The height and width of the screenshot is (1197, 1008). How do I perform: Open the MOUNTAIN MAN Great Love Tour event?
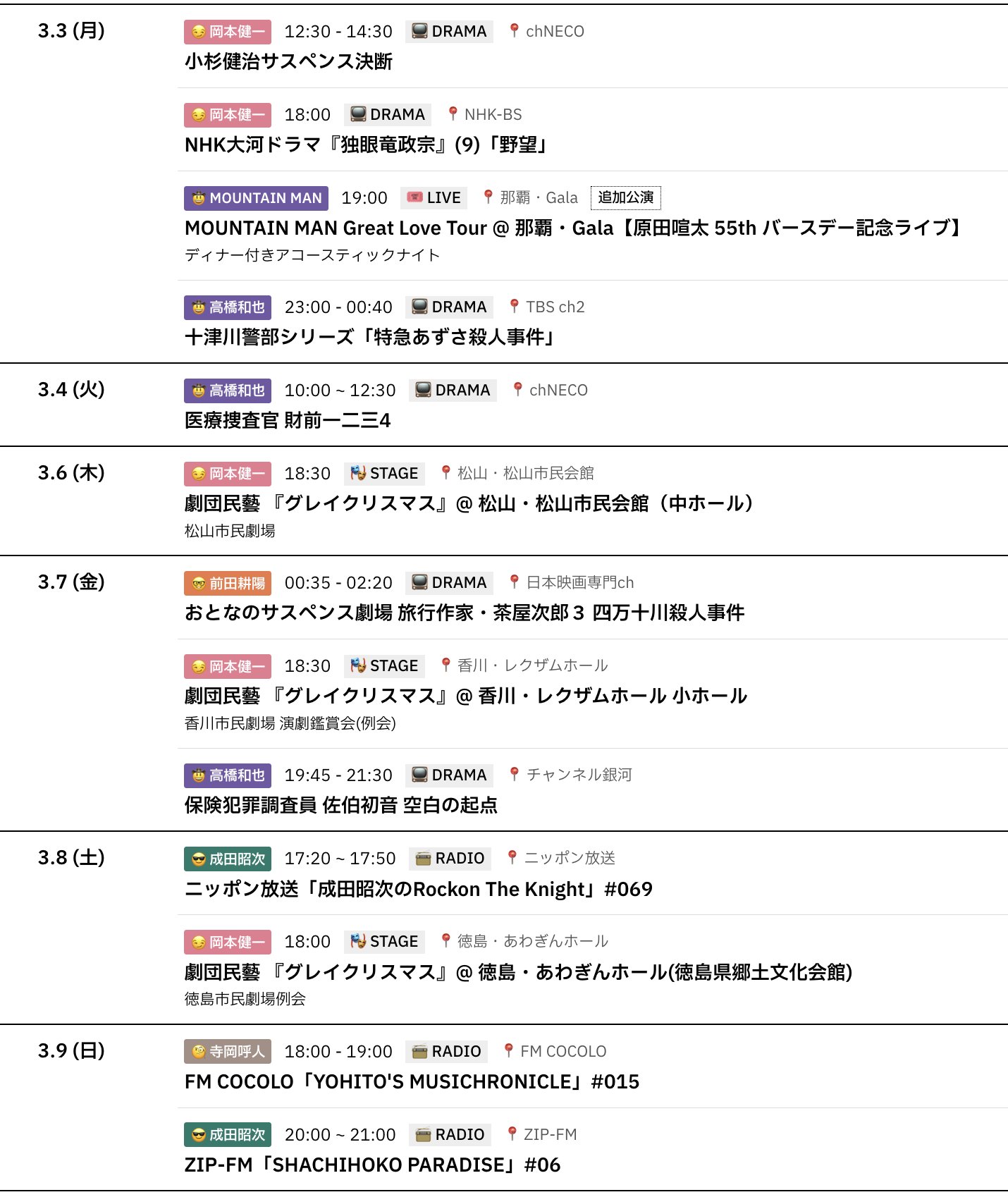573,228
